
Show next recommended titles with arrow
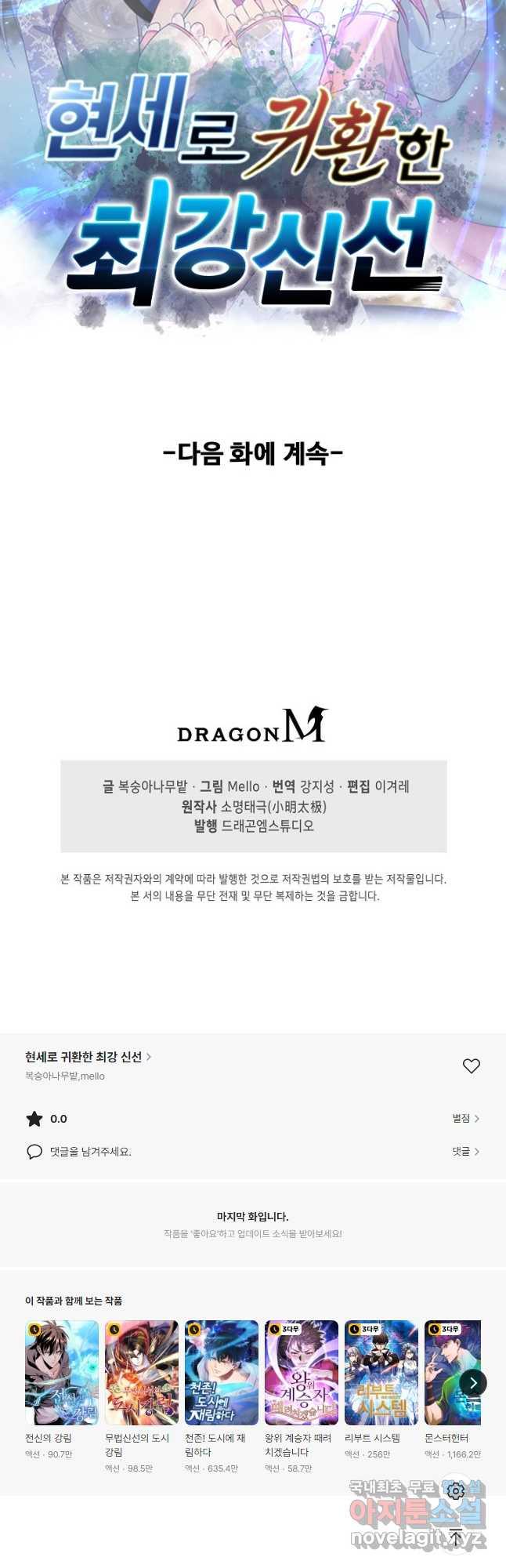[472, 1383]
